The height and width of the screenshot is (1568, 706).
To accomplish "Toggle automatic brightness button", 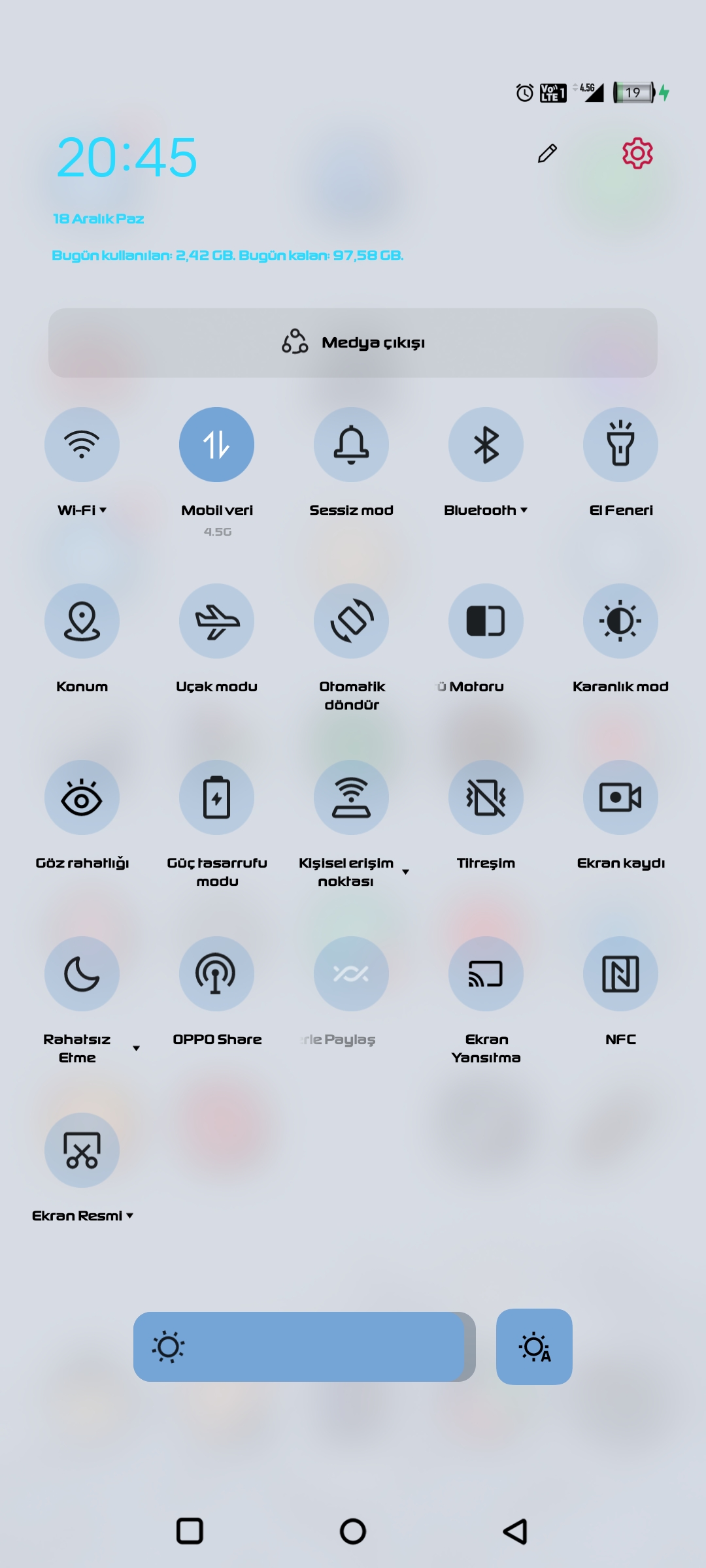I will [x=534, y=1347].
